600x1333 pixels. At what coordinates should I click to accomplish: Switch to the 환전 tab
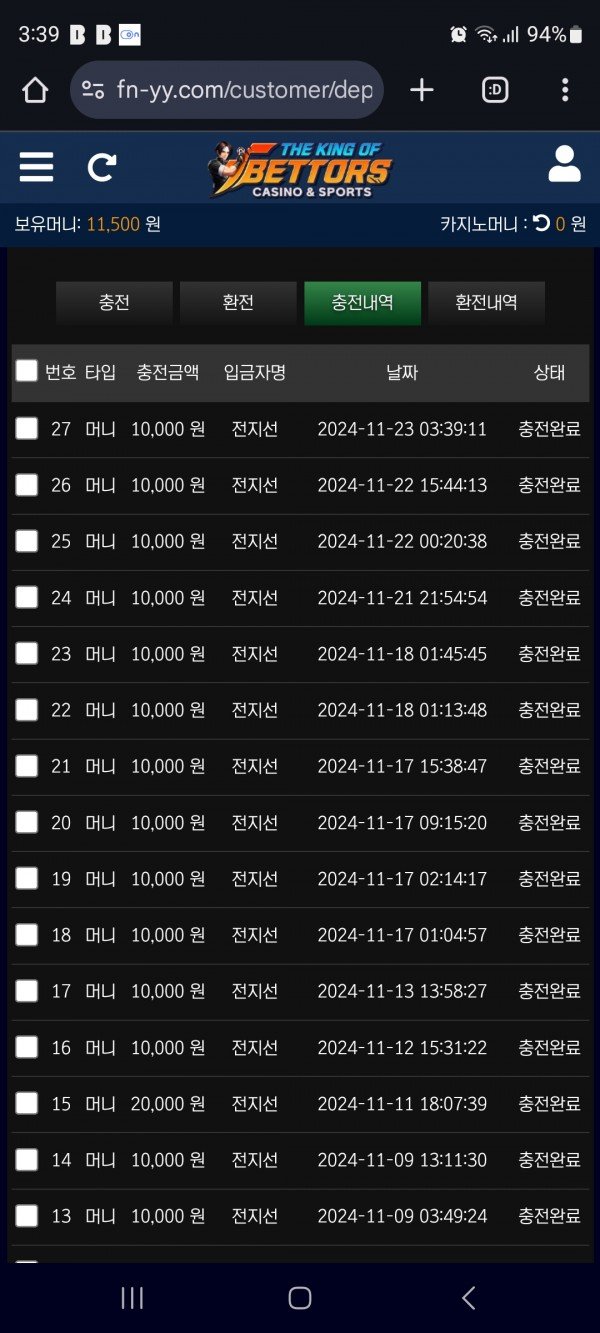point(238,303)
